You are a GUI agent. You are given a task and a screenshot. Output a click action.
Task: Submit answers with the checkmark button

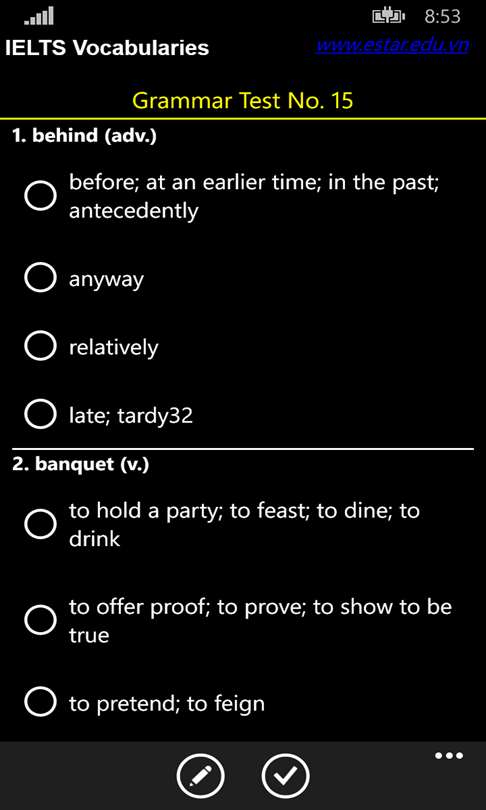point(285,776)
